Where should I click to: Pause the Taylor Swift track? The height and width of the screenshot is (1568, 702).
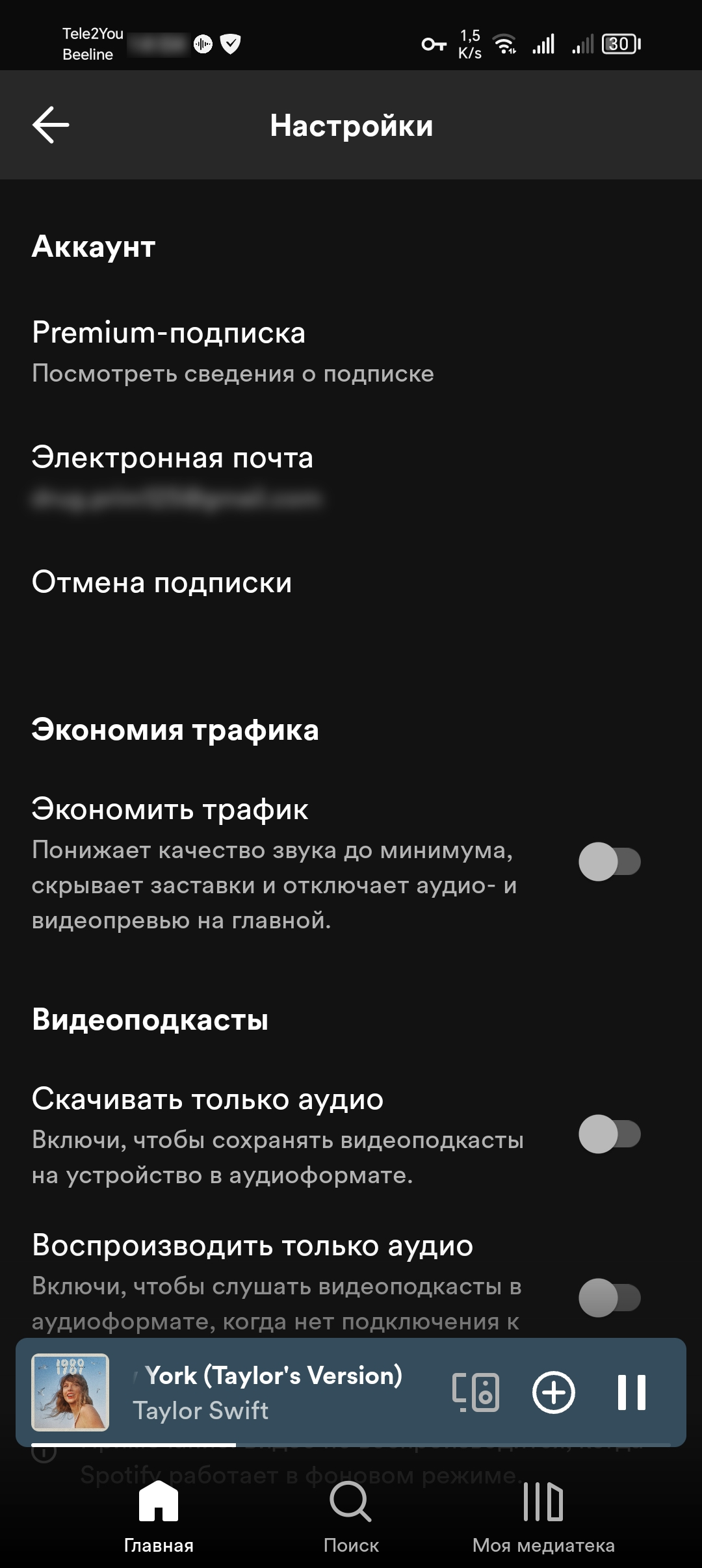point(631,1392)
